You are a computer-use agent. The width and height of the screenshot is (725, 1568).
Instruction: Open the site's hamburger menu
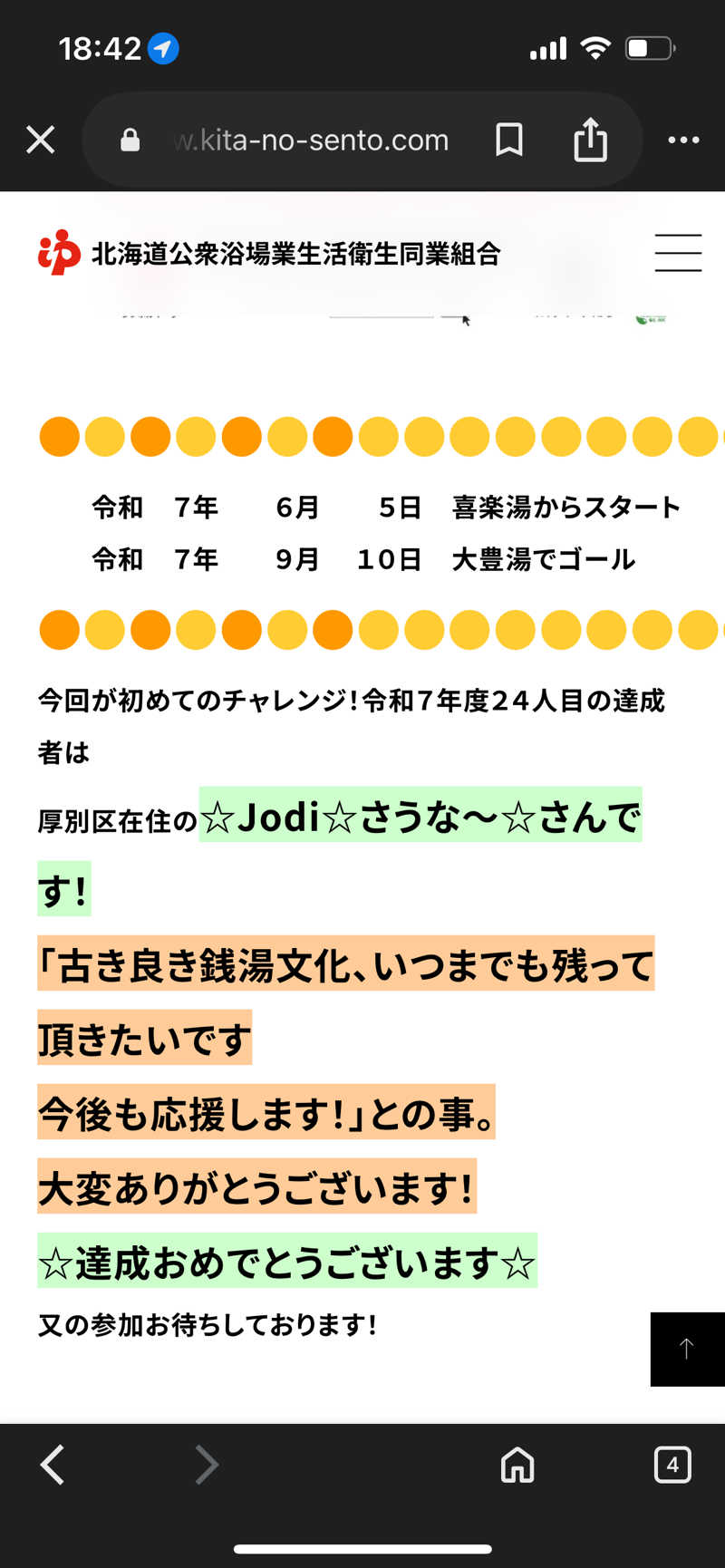coord(678,253)
